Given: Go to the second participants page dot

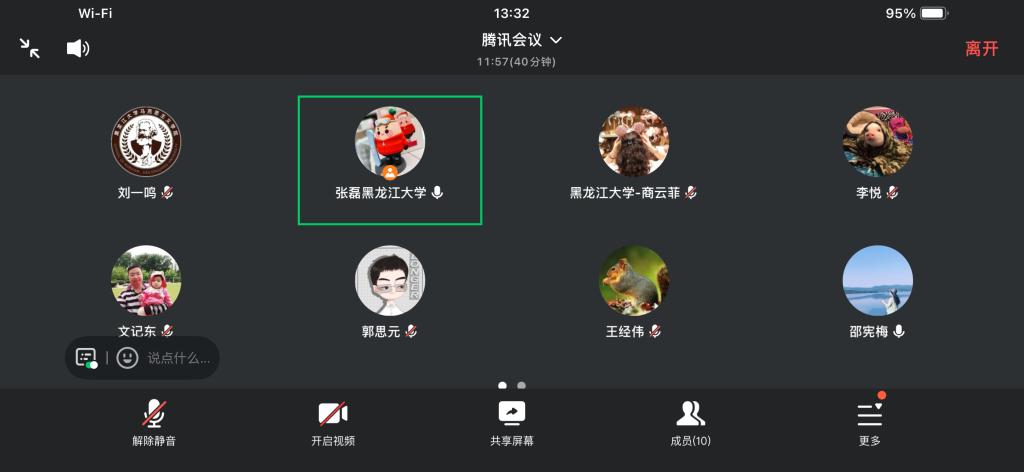Looking at the screenshot, I should point(521,385).
